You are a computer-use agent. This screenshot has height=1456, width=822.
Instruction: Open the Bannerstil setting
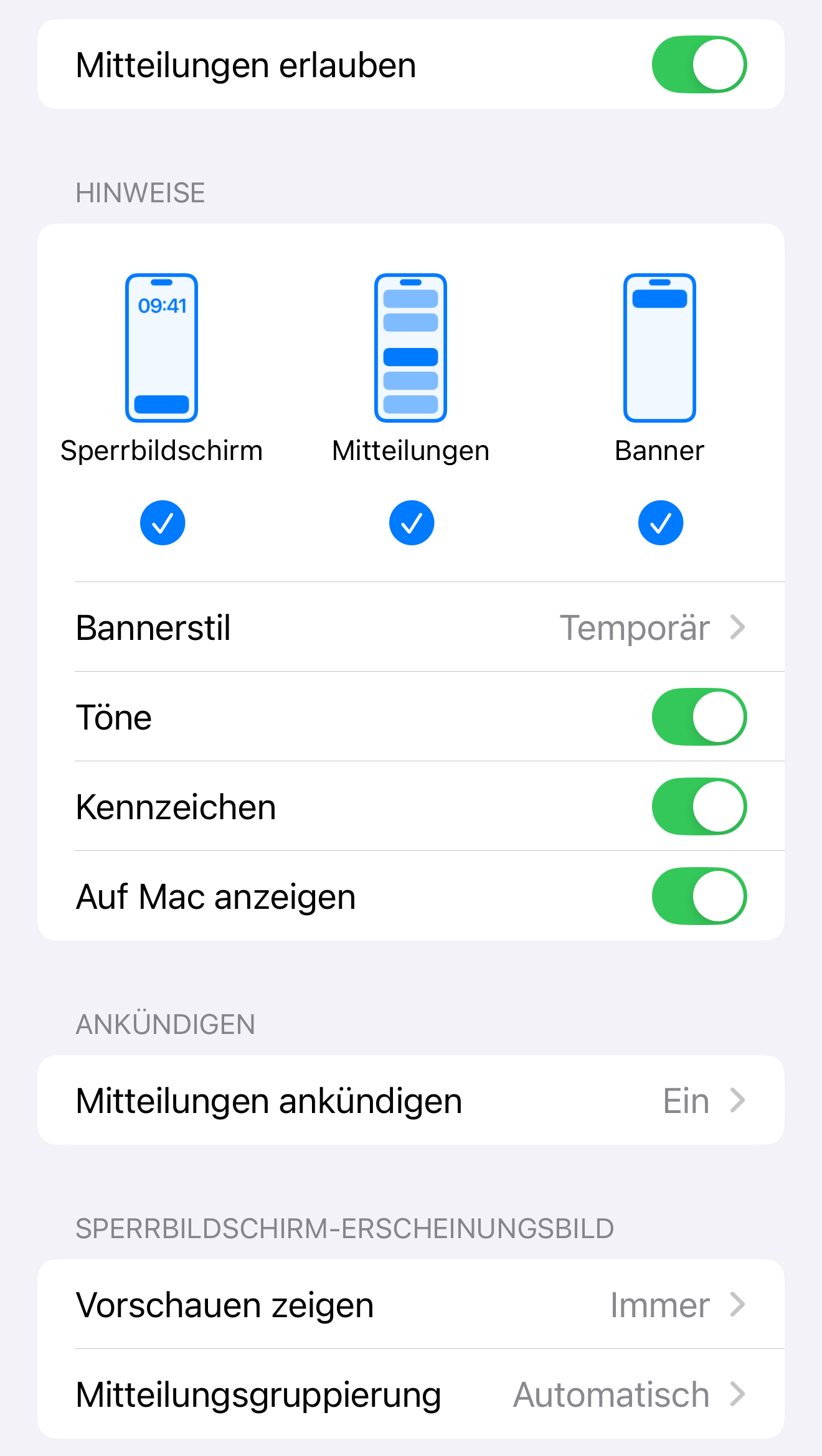click(411, 627)
